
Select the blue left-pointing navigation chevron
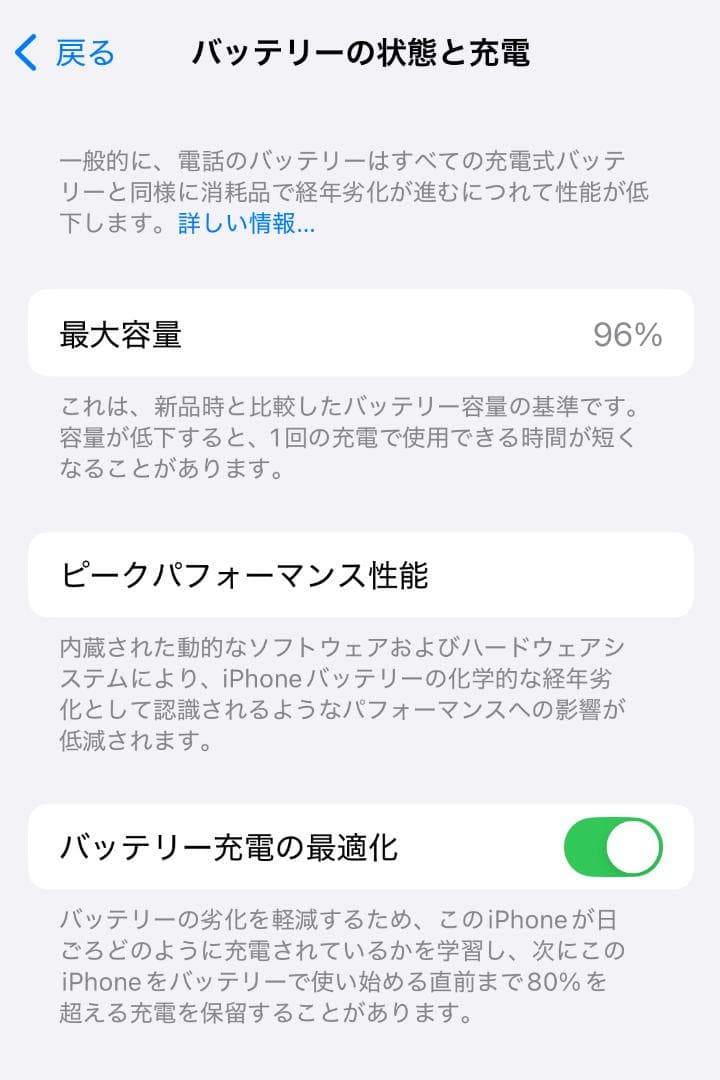point(23,50)
